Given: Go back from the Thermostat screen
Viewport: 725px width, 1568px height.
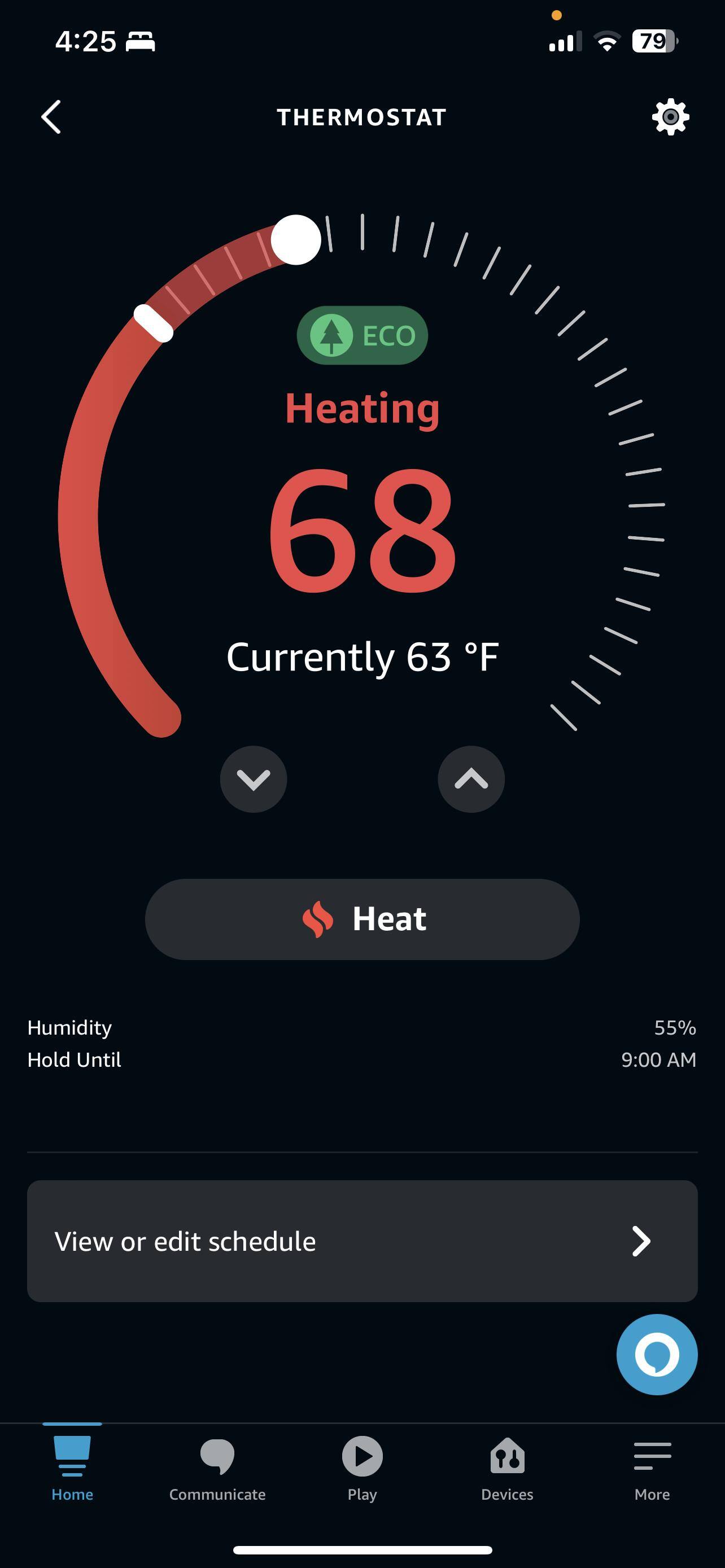Looking at the screenshot, I should (x=51, y=117).
